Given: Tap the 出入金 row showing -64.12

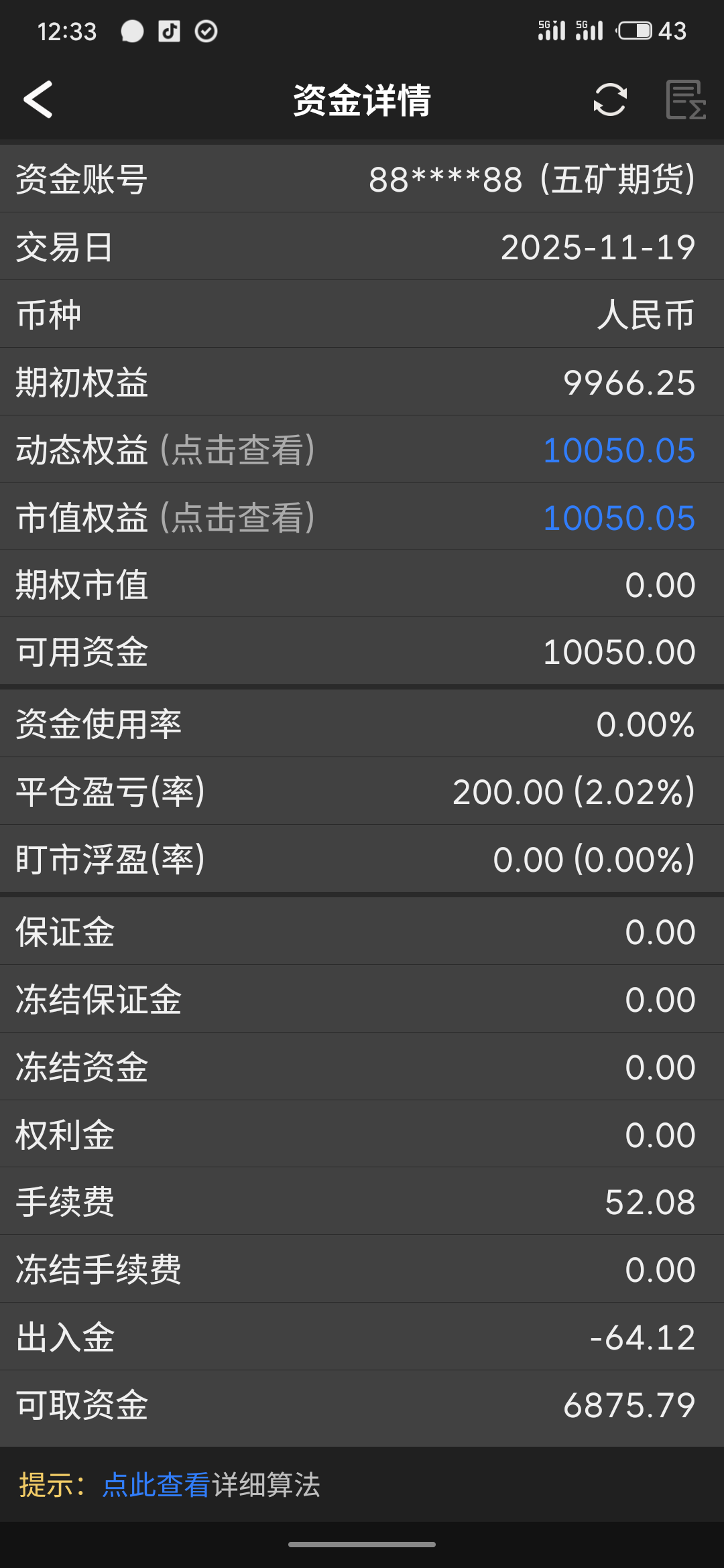Looking at the screenshot, I should tap(362, 1337).
